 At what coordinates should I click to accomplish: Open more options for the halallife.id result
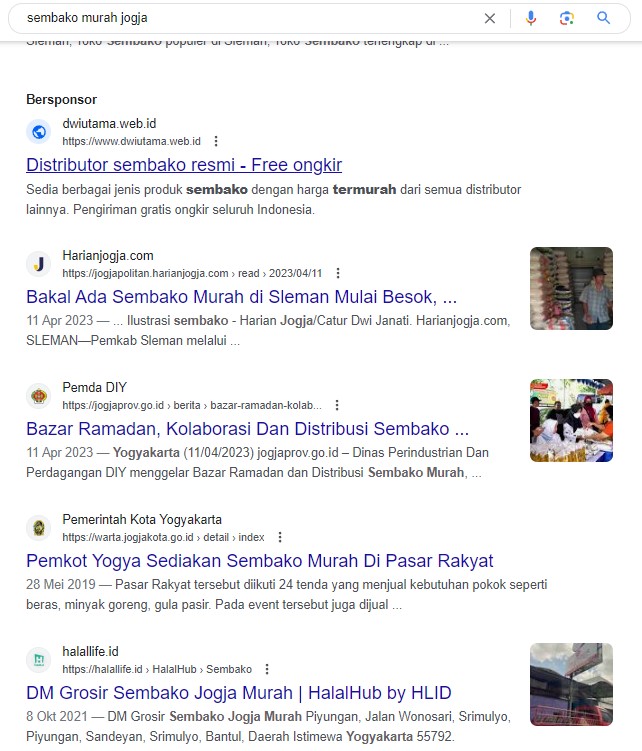pyautogui.click(x=267, y=669)
